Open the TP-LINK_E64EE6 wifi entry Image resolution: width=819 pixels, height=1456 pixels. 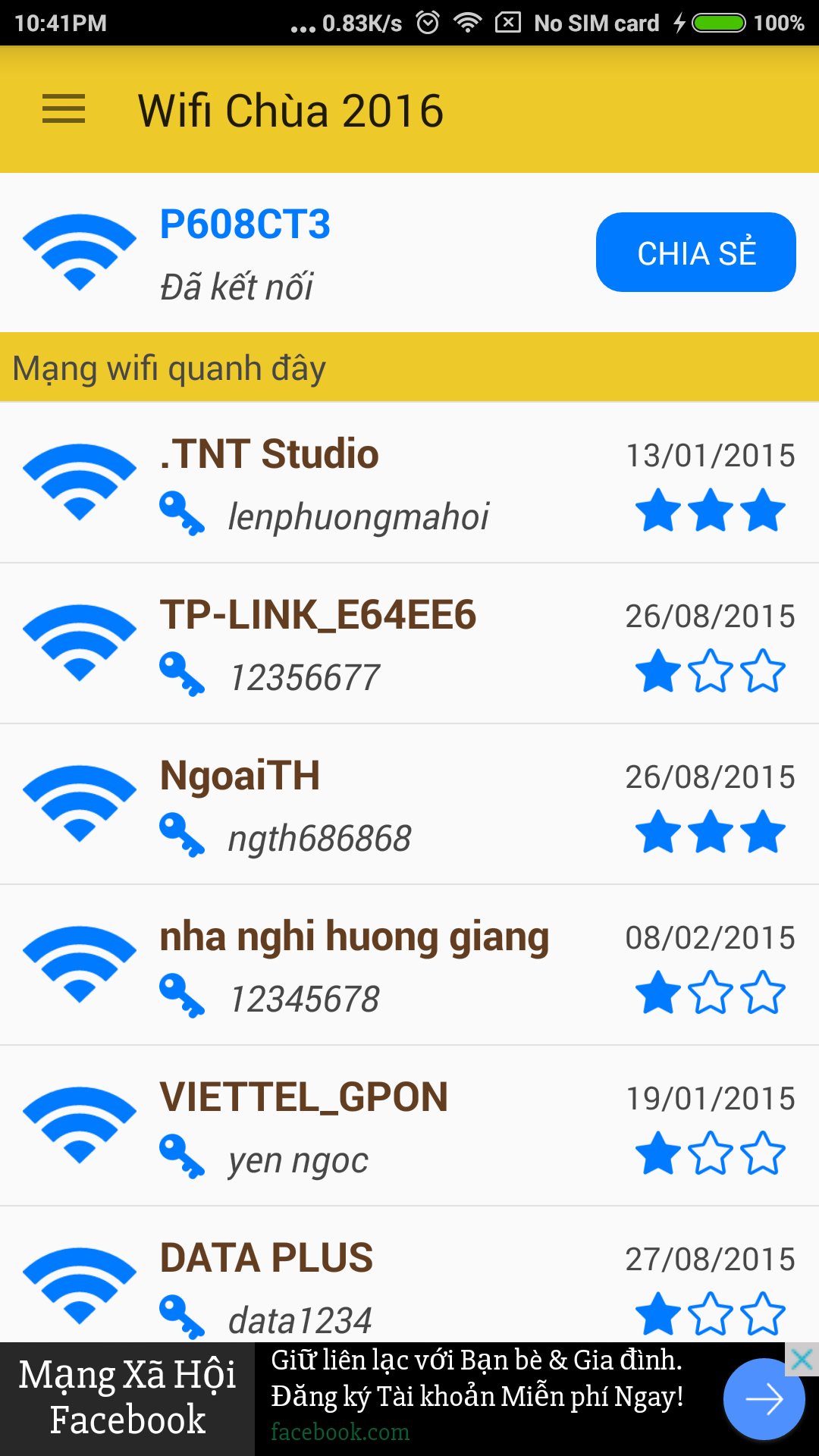[x=409, y=643]
